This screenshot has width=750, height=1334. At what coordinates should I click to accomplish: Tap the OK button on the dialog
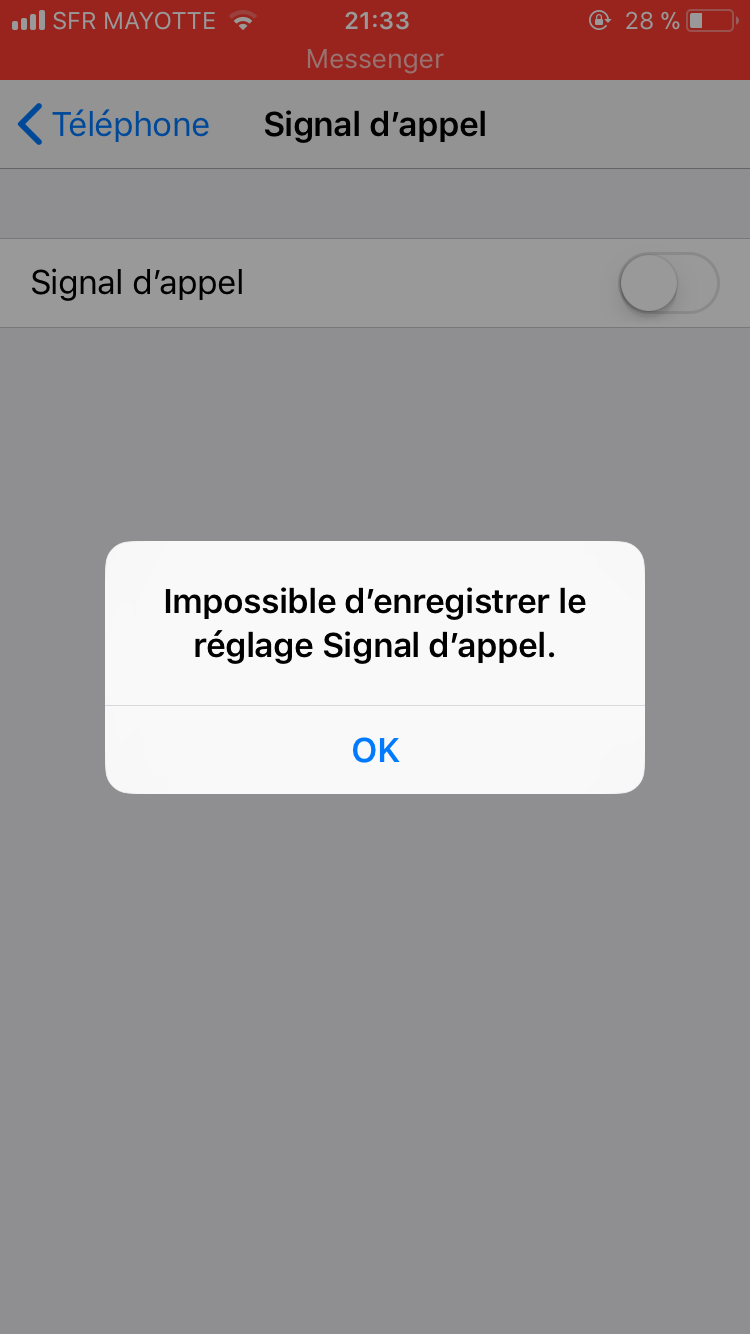[x=374, y=749]
